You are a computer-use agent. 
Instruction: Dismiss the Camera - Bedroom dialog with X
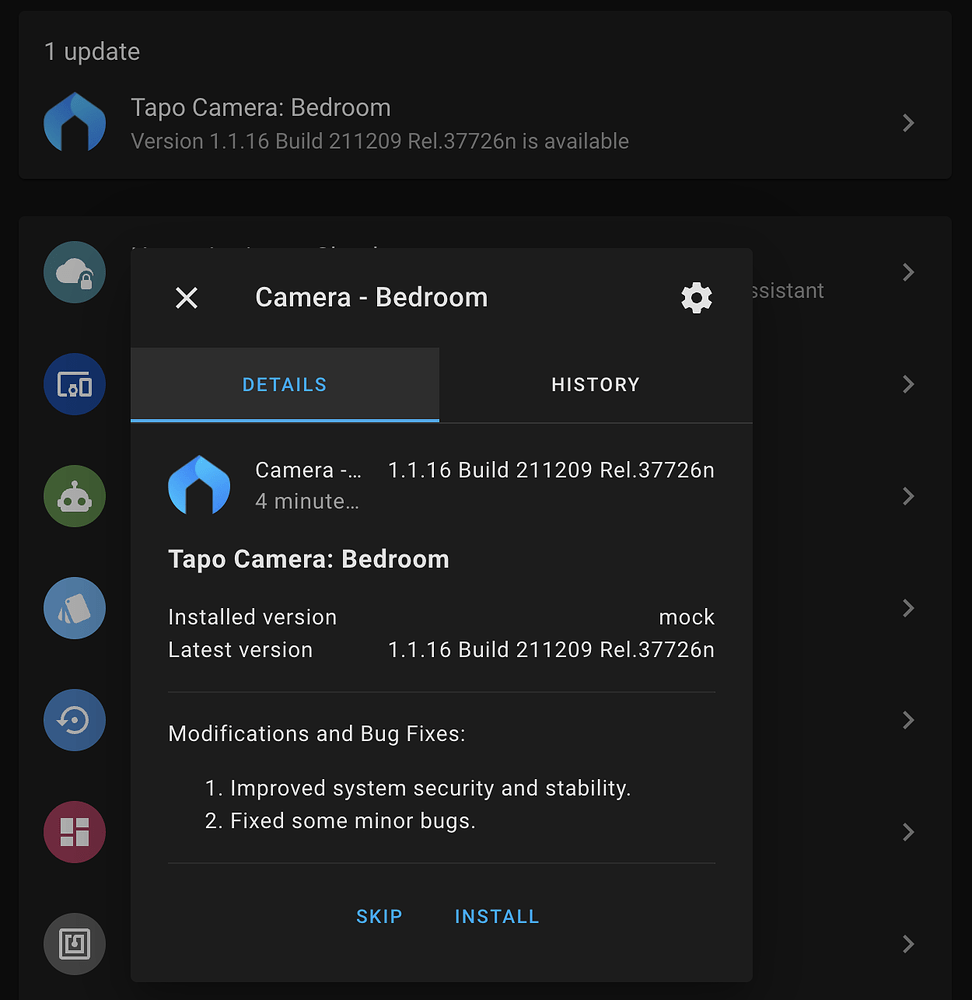point(186,297)
